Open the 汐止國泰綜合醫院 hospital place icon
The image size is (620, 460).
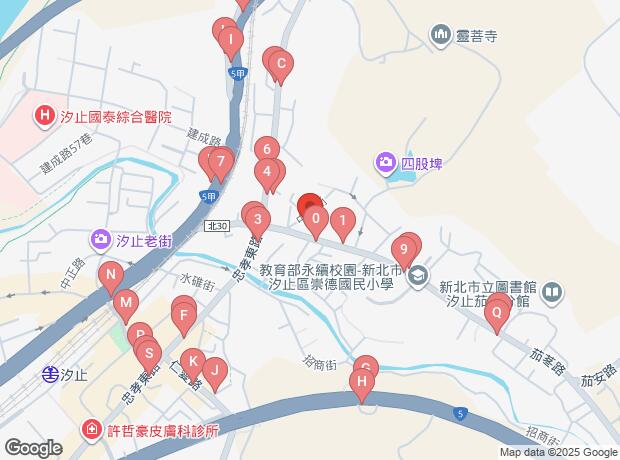click(45, 117)
